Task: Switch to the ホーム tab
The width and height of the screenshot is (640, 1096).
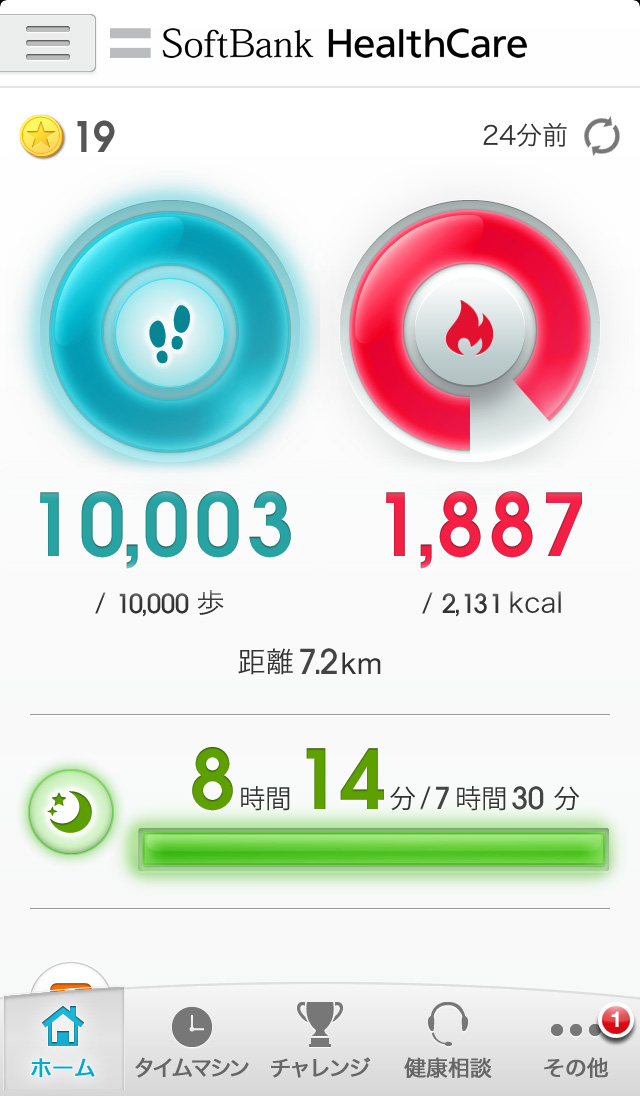Action: [x=62, y=1041]
